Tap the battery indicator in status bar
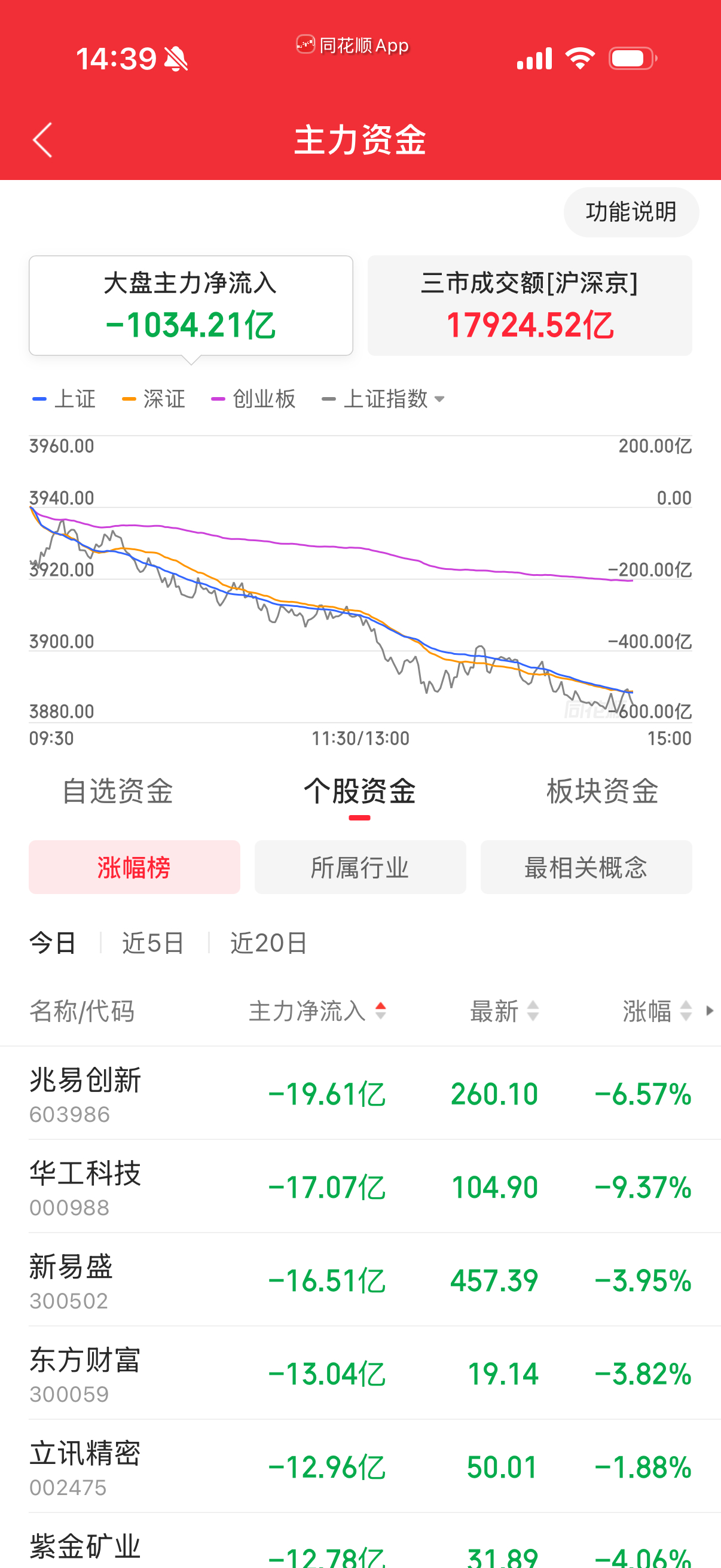The height and width of the screenshot is (1568, 721). click(631, 58)
